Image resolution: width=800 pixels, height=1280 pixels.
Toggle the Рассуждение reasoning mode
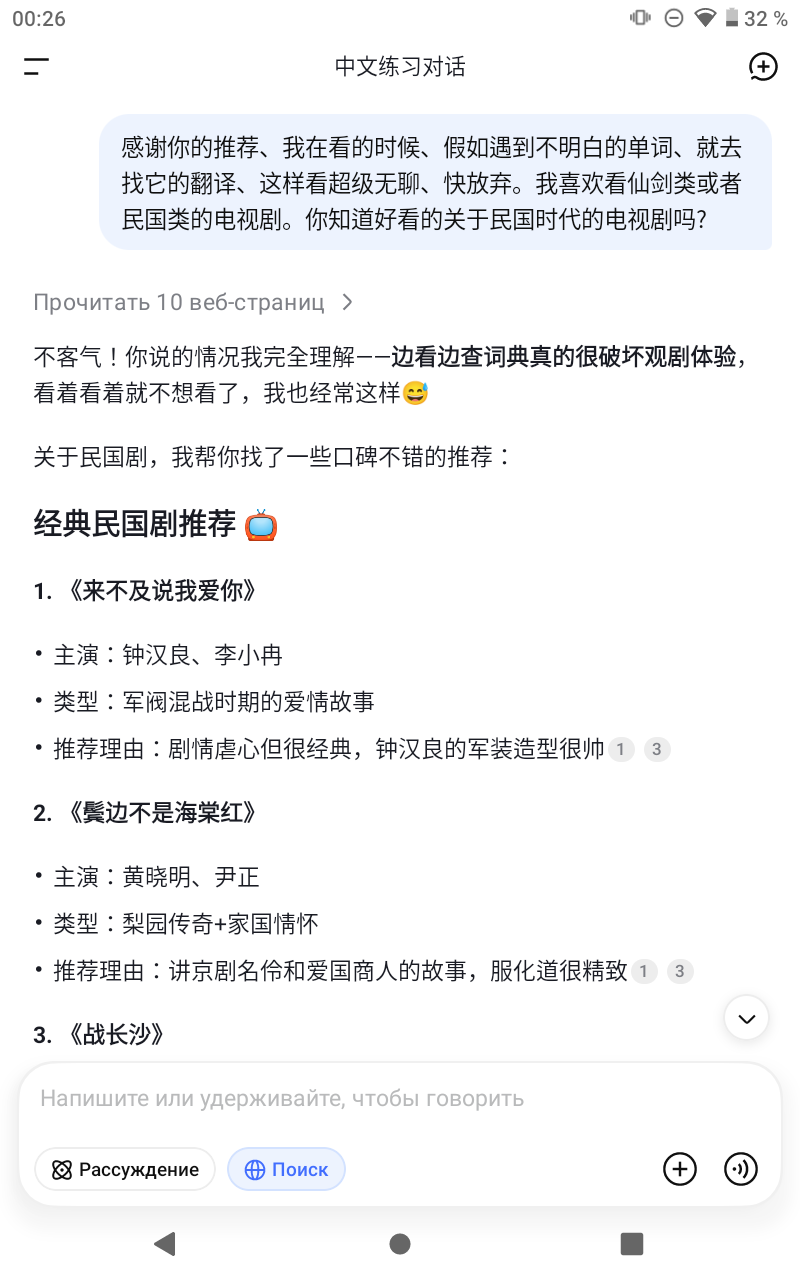click(x=125, y=1169)
